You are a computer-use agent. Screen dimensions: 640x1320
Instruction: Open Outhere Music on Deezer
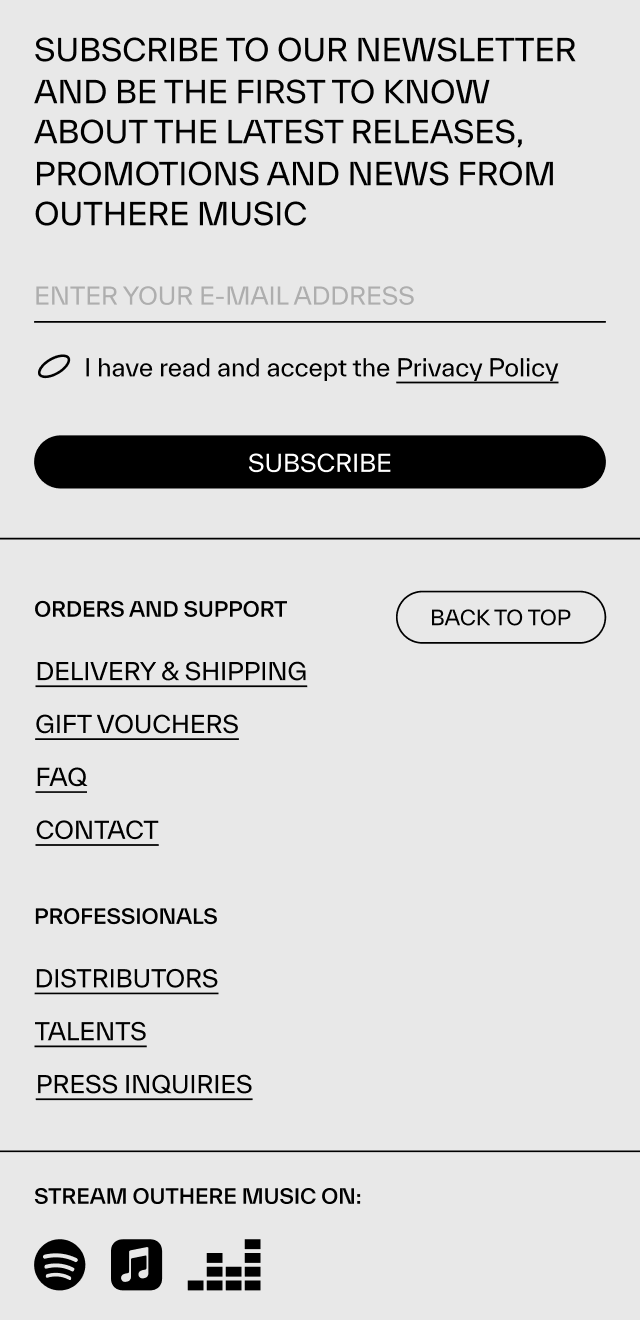[x=224, y=1265]
